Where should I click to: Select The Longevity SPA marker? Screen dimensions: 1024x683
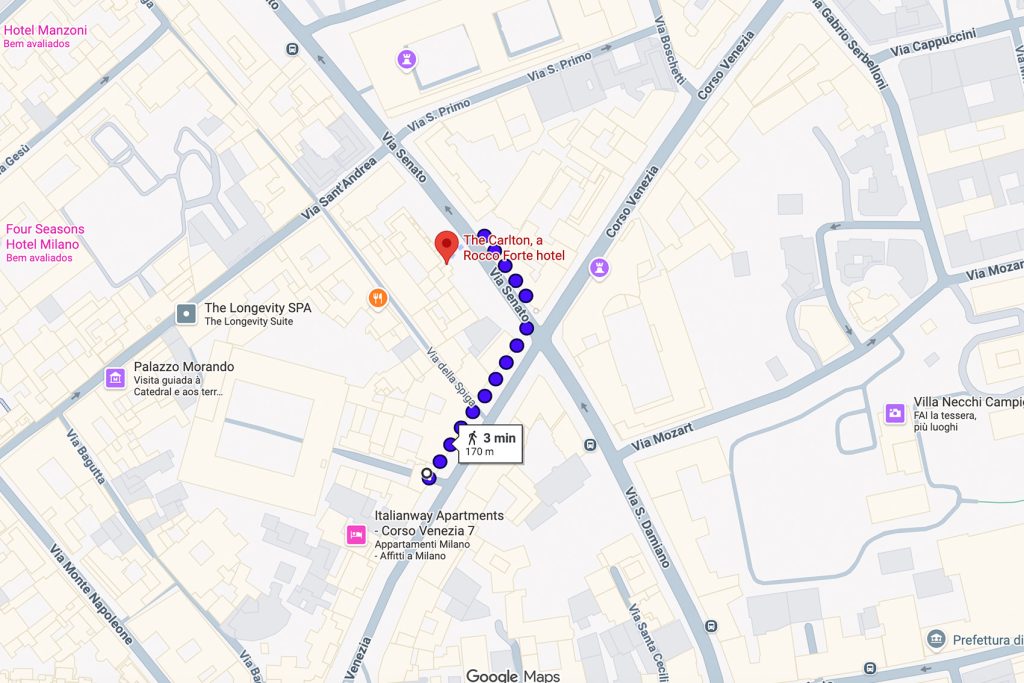187,314
